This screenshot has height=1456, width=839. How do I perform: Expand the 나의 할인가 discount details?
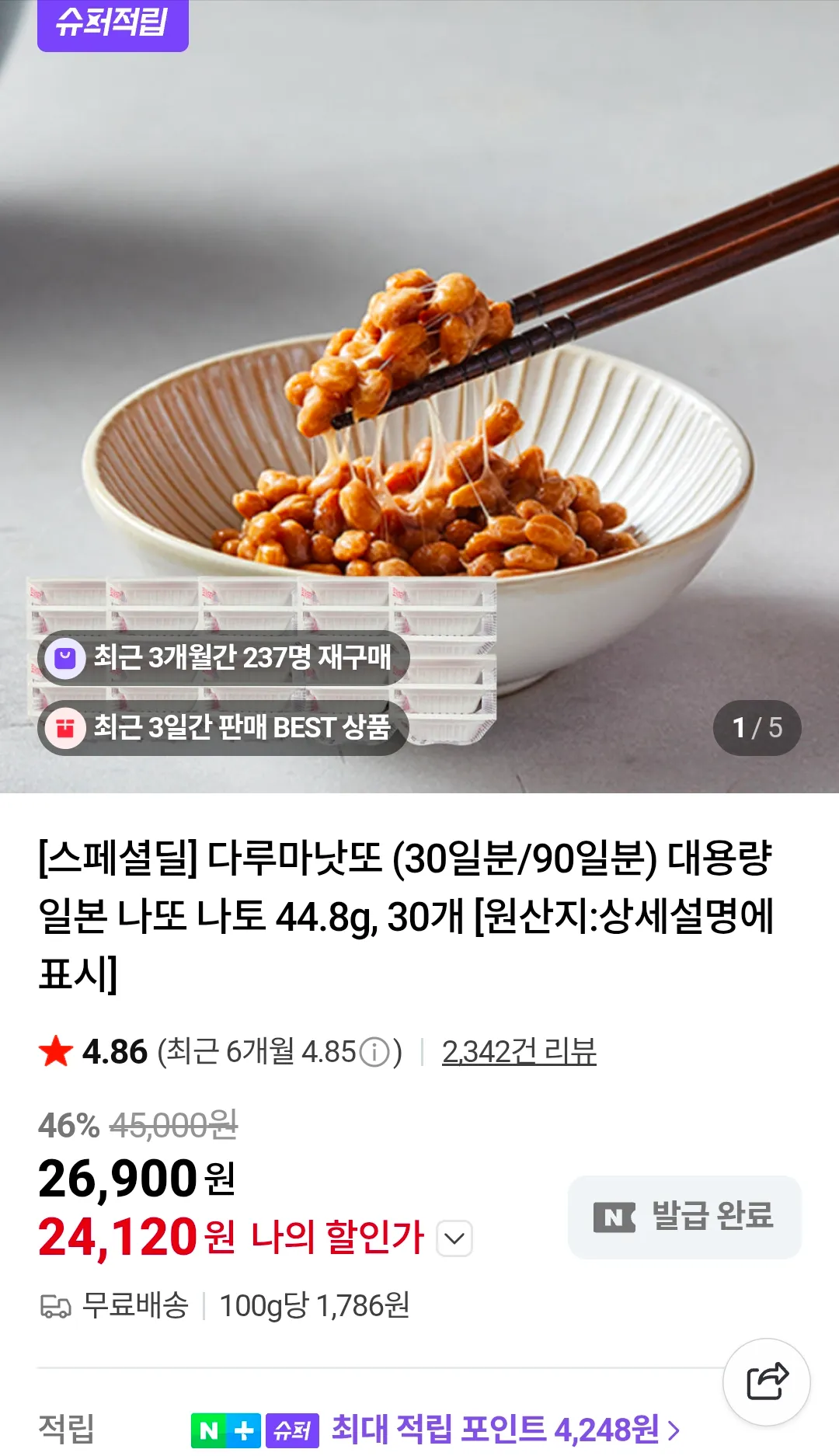(x=454, y=1238)
